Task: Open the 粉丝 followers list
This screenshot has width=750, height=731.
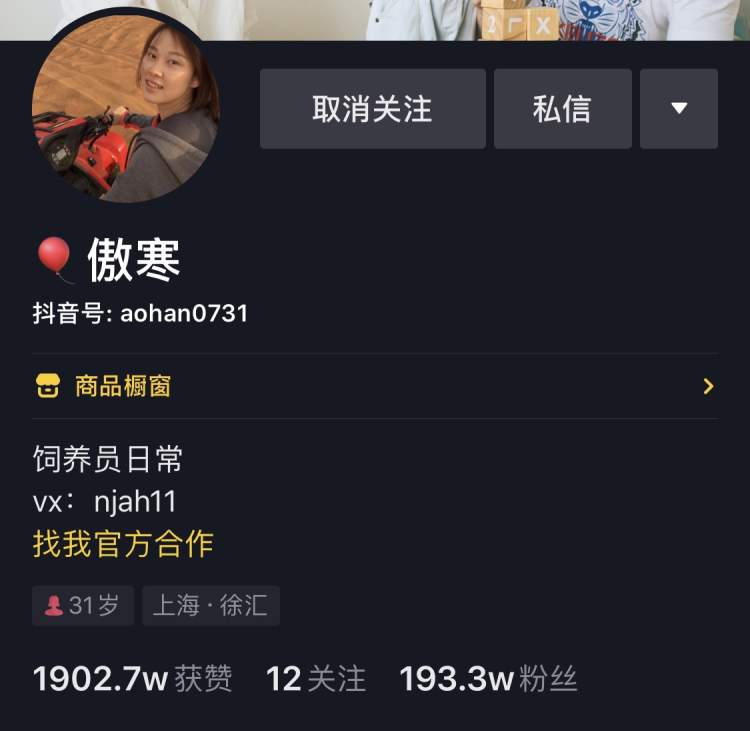Action: click(488, 680)
